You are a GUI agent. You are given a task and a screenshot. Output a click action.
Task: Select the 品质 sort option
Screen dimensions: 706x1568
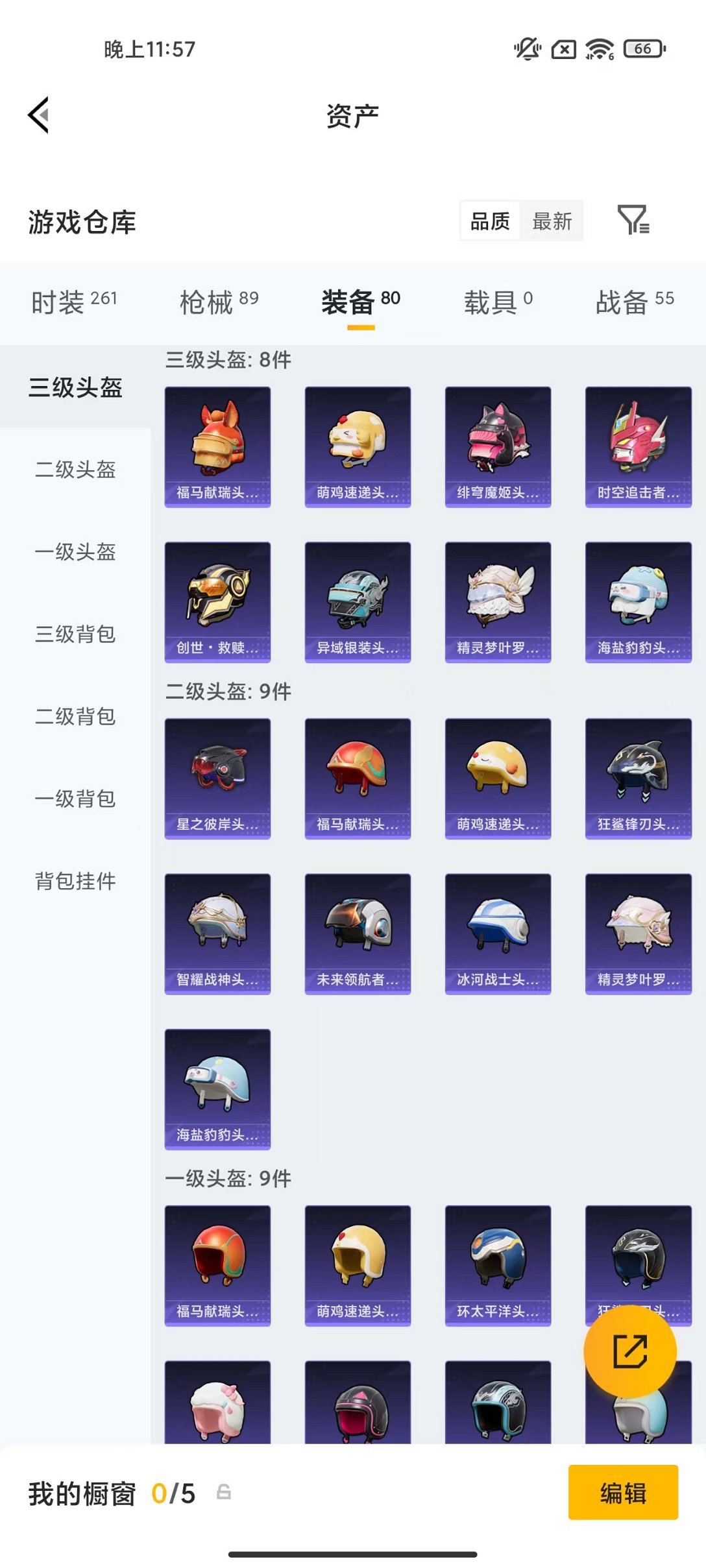(489, 221)
